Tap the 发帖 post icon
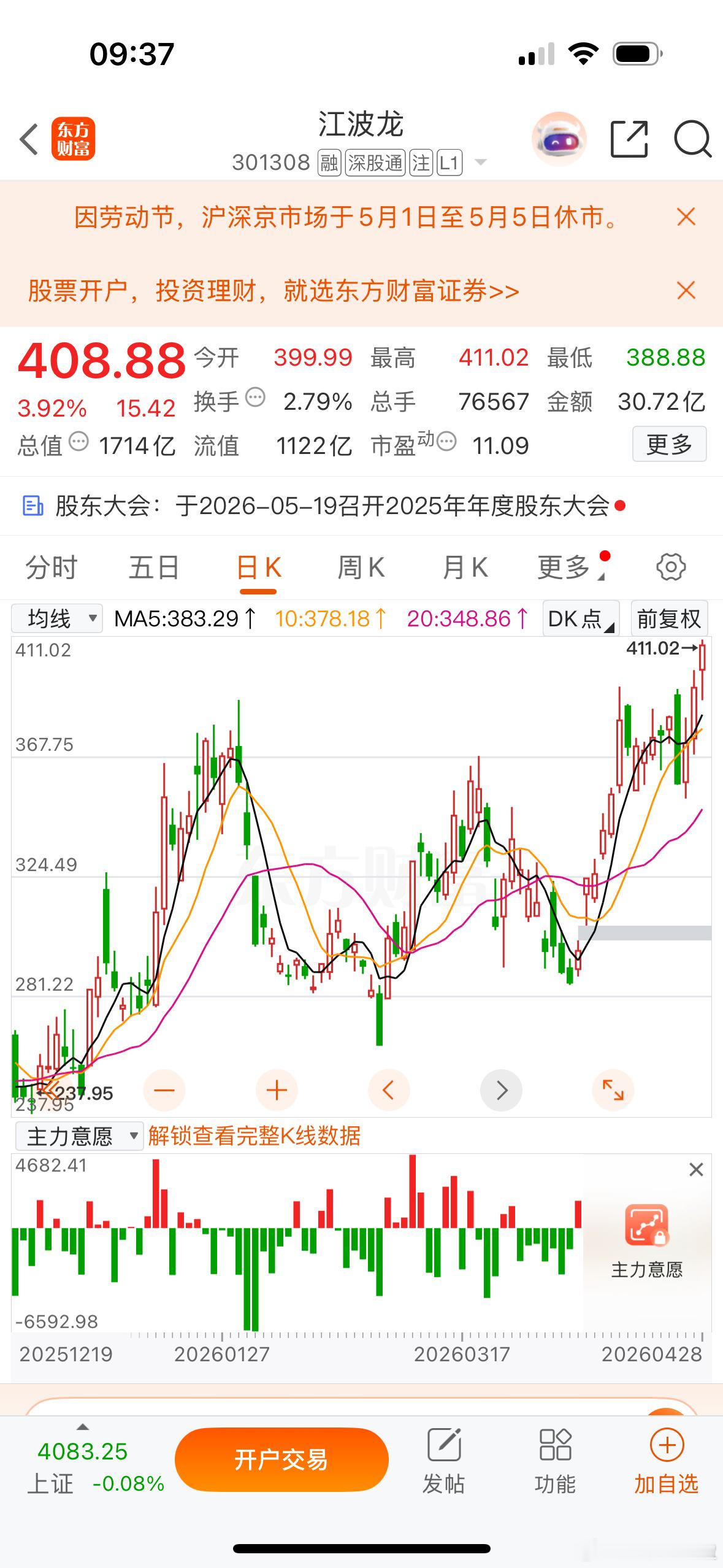The height and width of the screenshot is (1568, 723). [x=443, y=1463]
